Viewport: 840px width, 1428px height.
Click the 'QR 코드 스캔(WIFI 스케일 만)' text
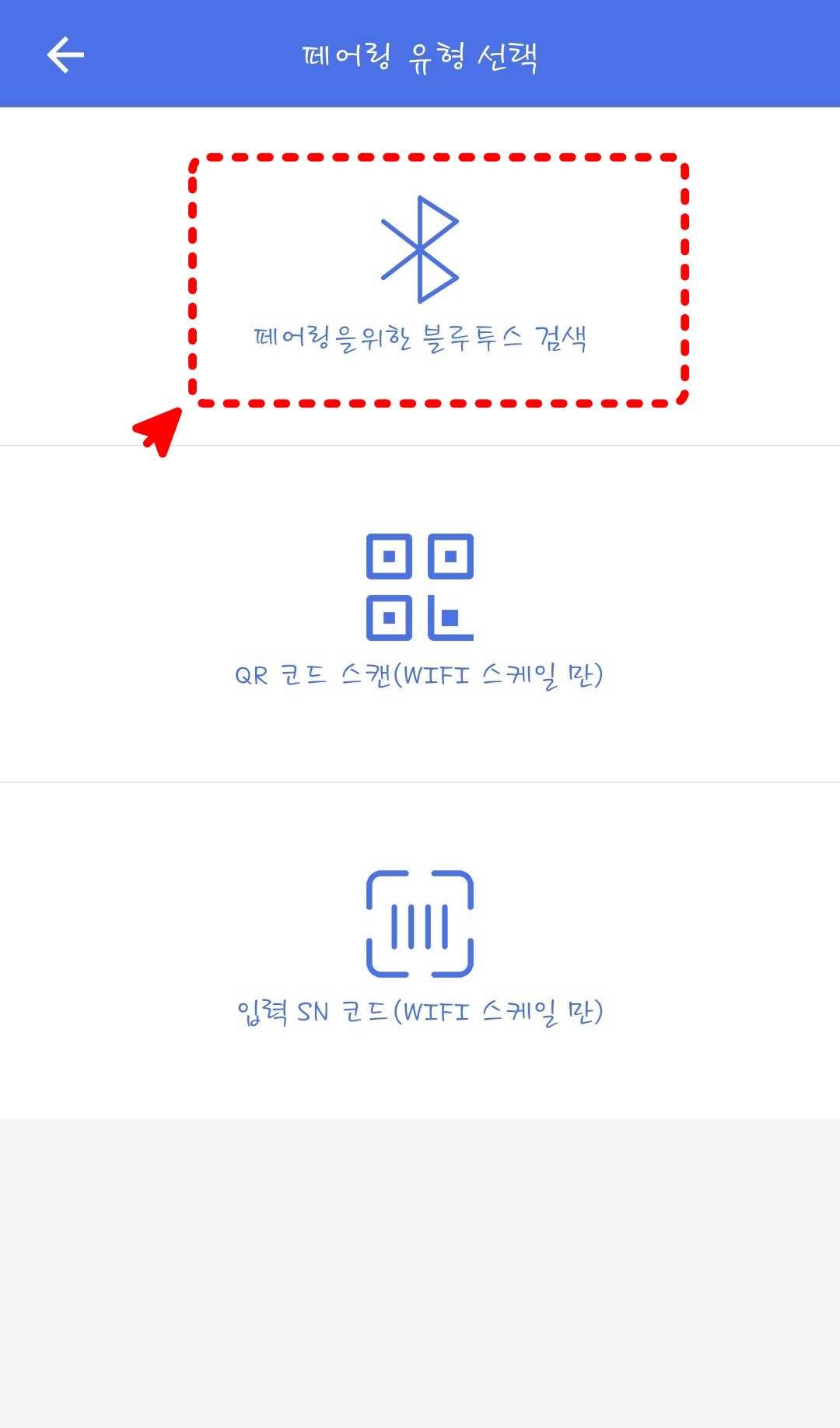pyautogui.click(x=420, y=674)
